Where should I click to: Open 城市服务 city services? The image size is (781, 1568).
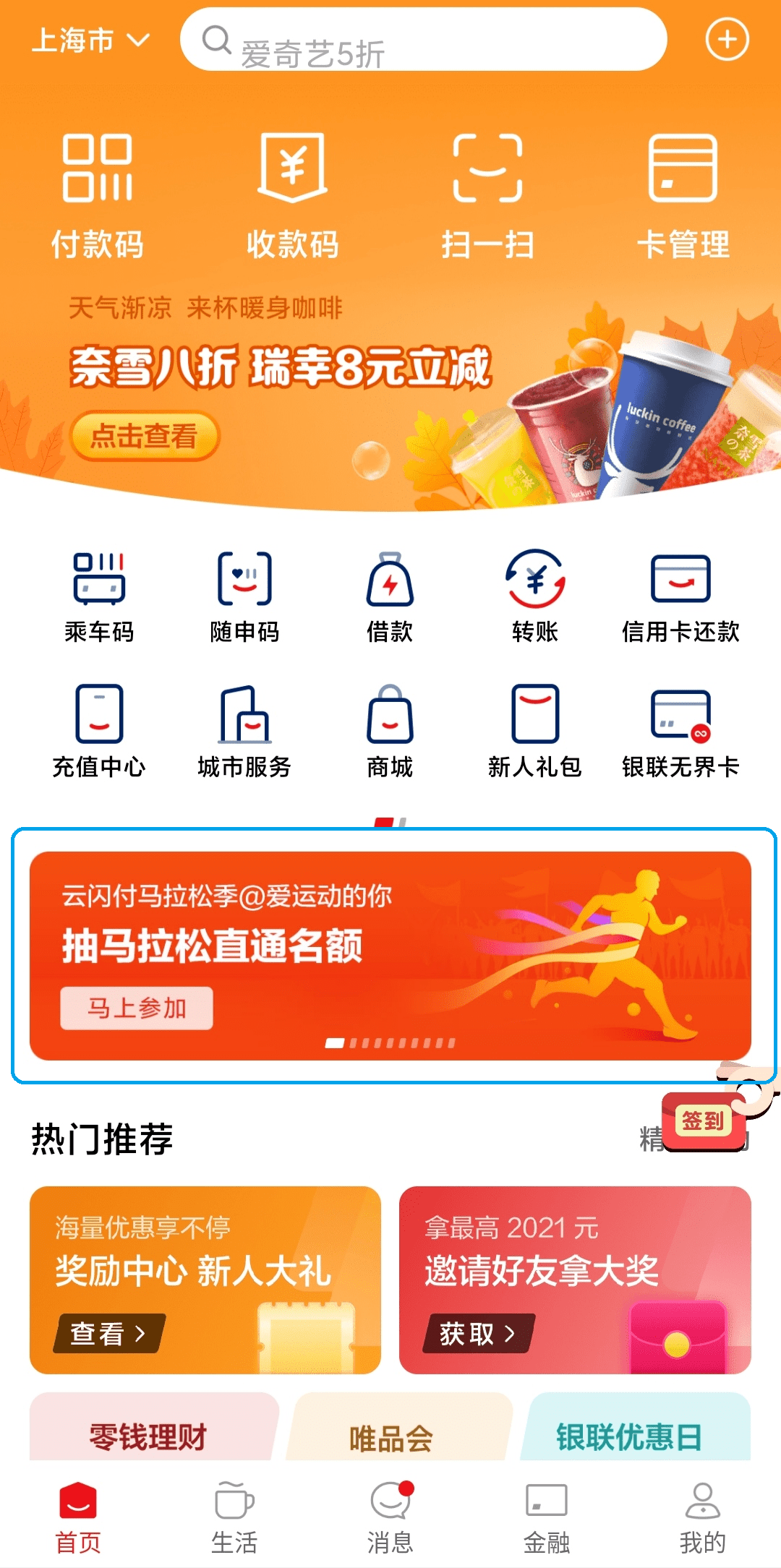[244, 732]
